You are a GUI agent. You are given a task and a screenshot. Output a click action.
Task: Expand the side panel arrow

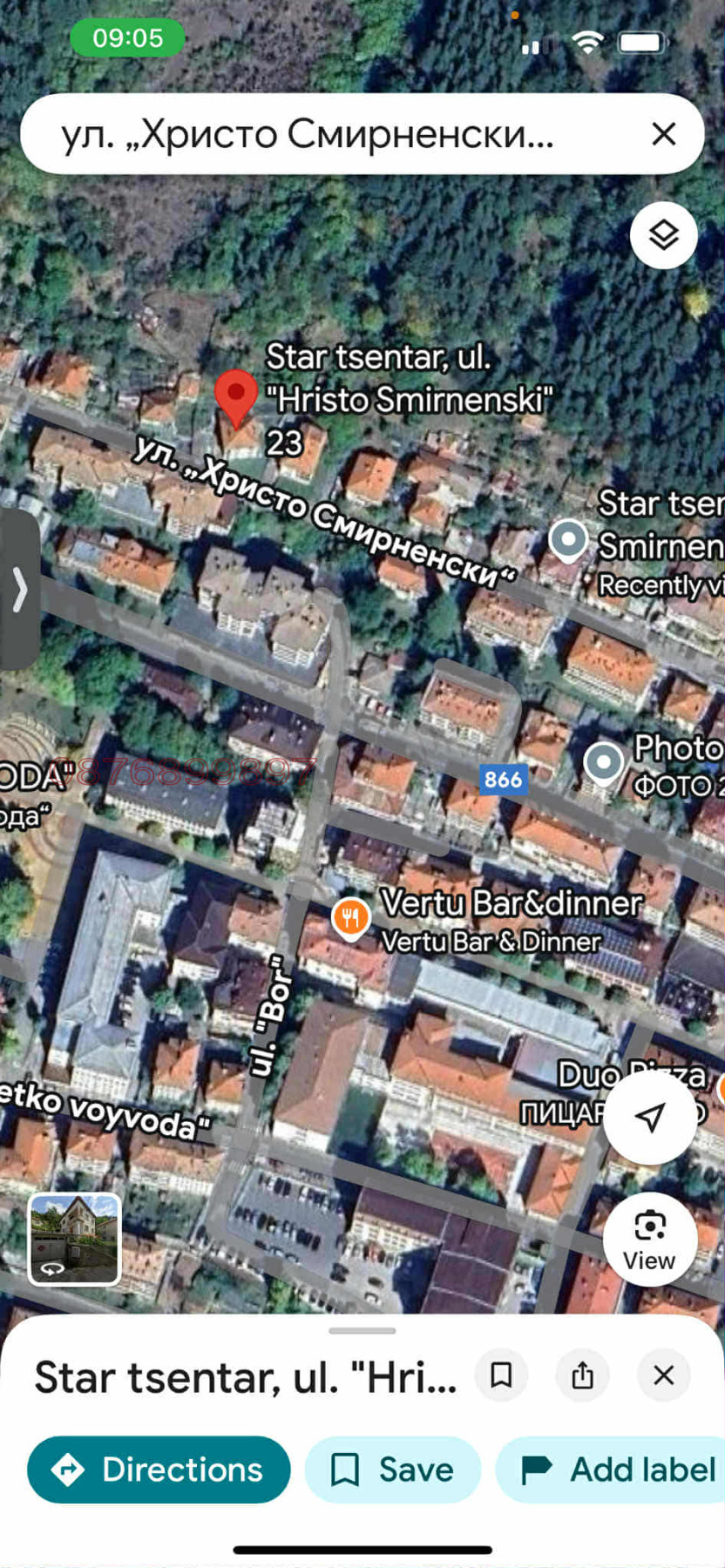coord(19,590)
